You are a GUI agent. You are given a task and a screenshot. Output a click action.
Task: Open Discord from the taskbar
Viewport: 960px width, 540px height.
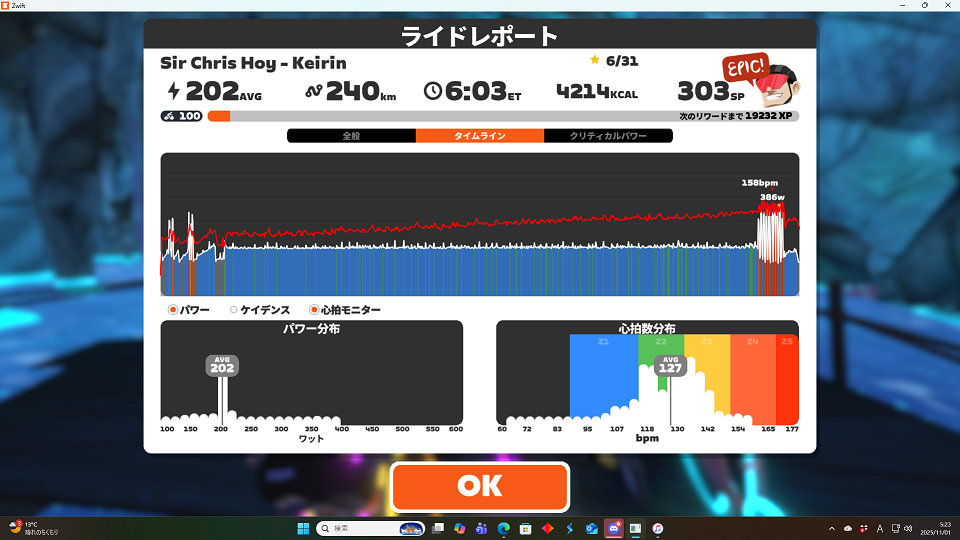click(613, 528)
